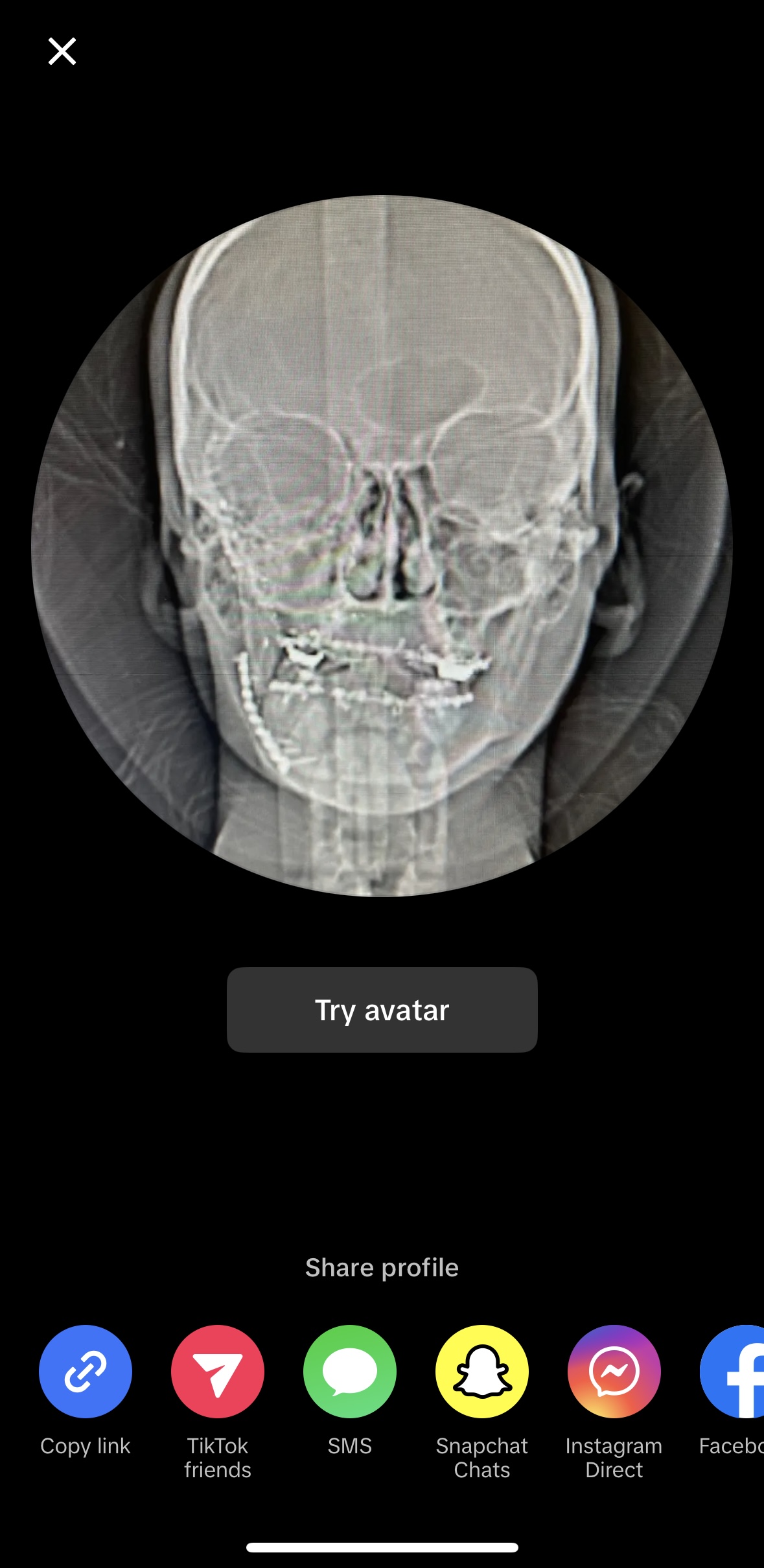
Task: Share profile with TikTok friends
Action: [x=218, y=1371]
